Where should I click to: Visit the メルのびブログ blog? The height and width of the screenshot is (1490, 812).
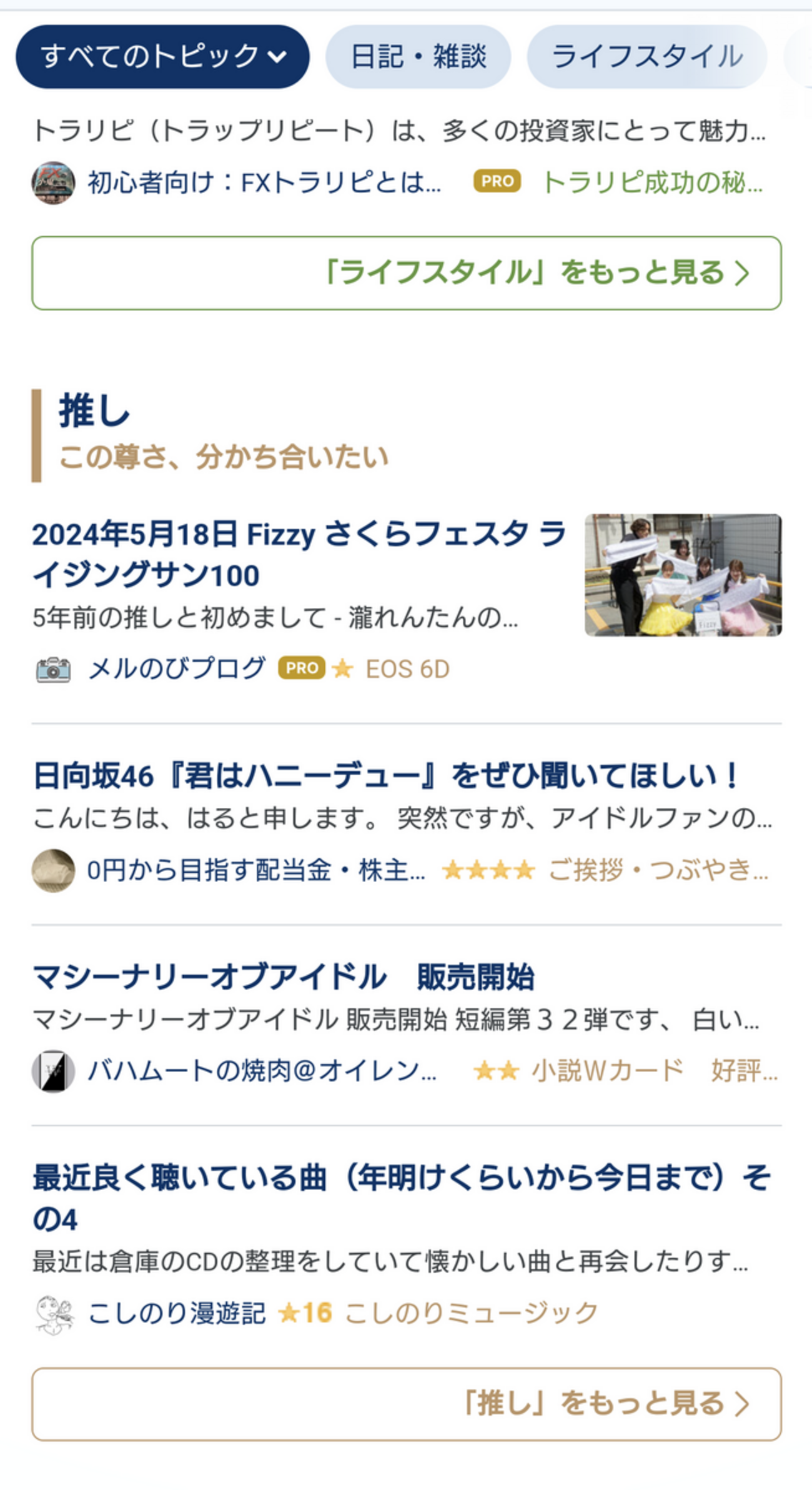[x=176, y=669]
